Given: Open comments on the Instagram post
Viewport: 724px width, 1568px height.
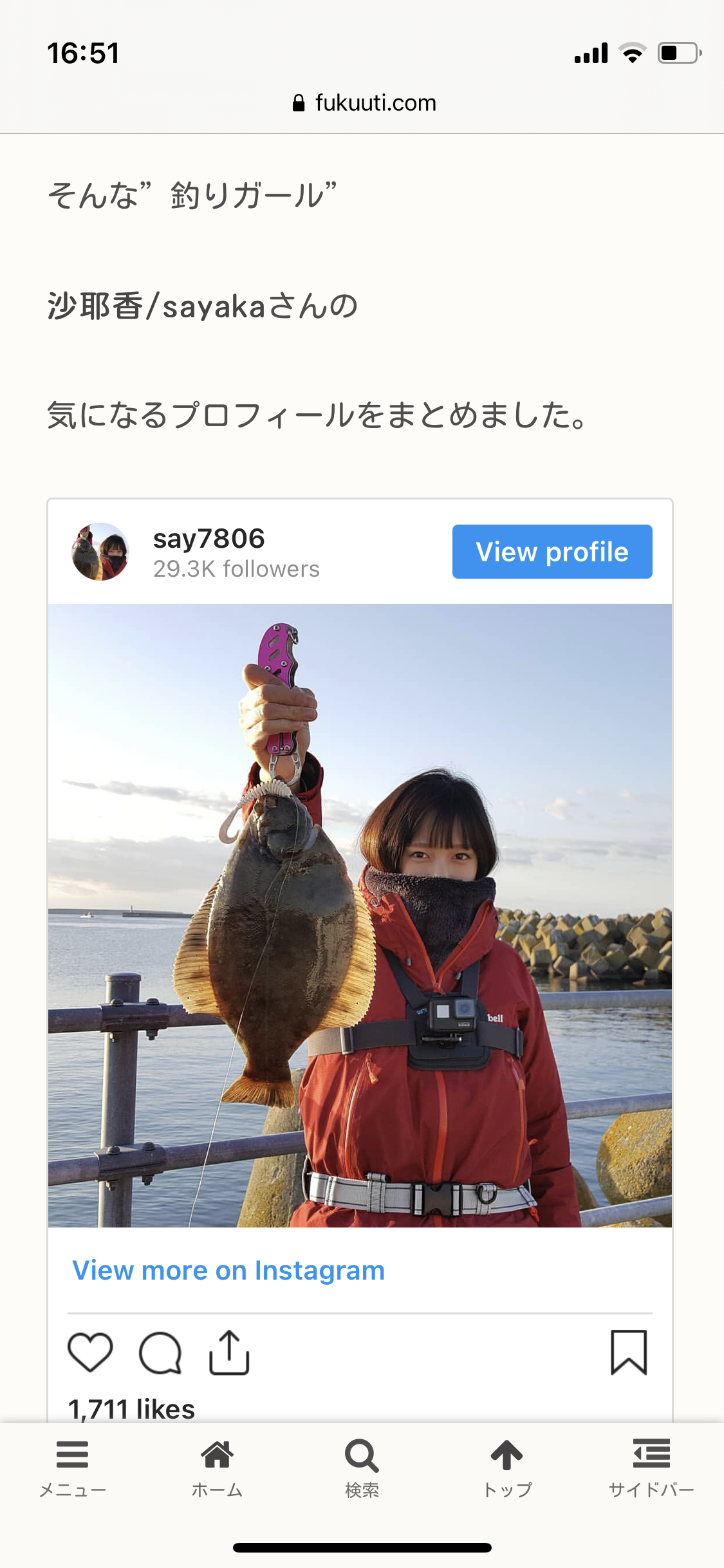Looking at the screenshot, I should pos(160,1352).
